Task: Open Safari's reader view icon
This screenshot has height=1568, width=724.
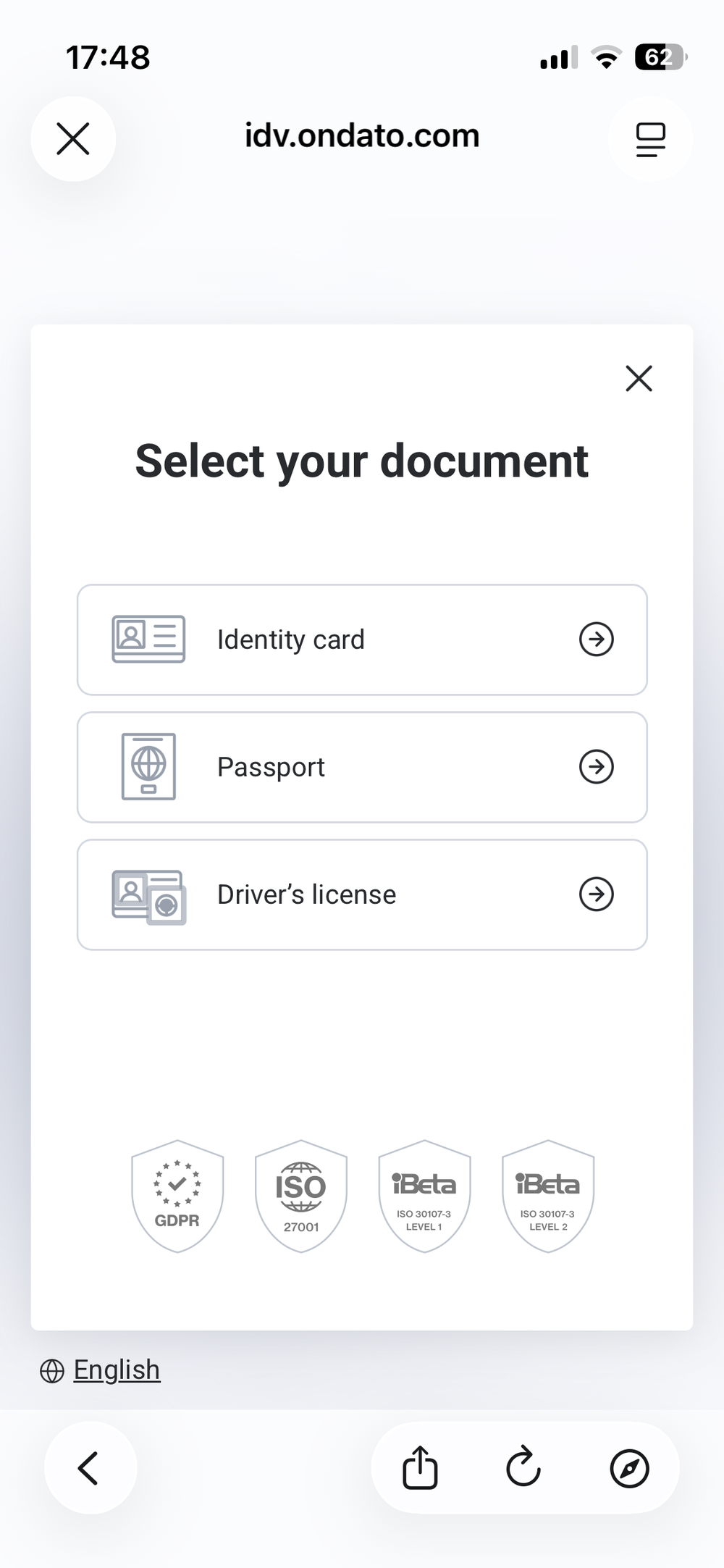Action: pyautogui.click(x=649, y=138)
